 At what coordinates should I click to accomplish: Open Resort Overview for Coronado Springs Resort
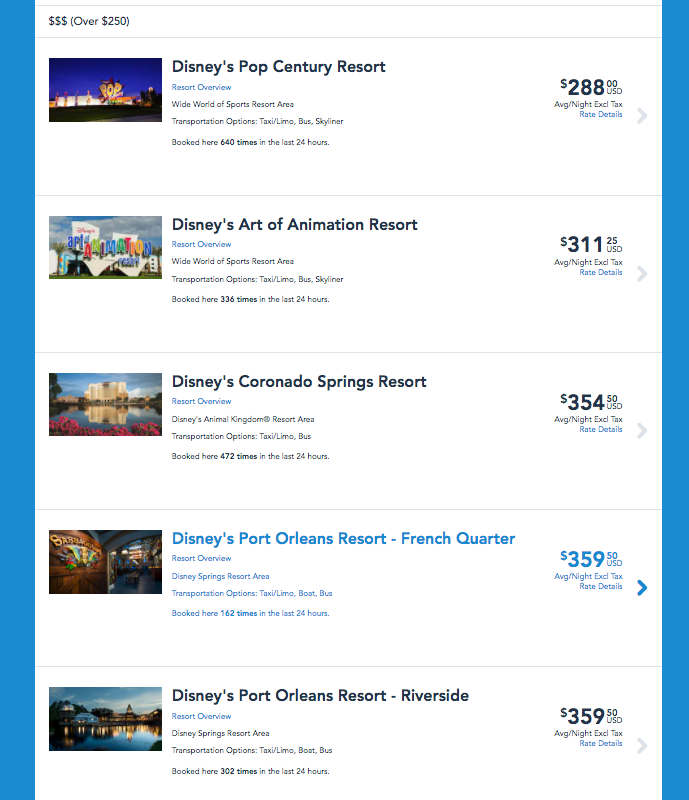click(x=201, y=401)
